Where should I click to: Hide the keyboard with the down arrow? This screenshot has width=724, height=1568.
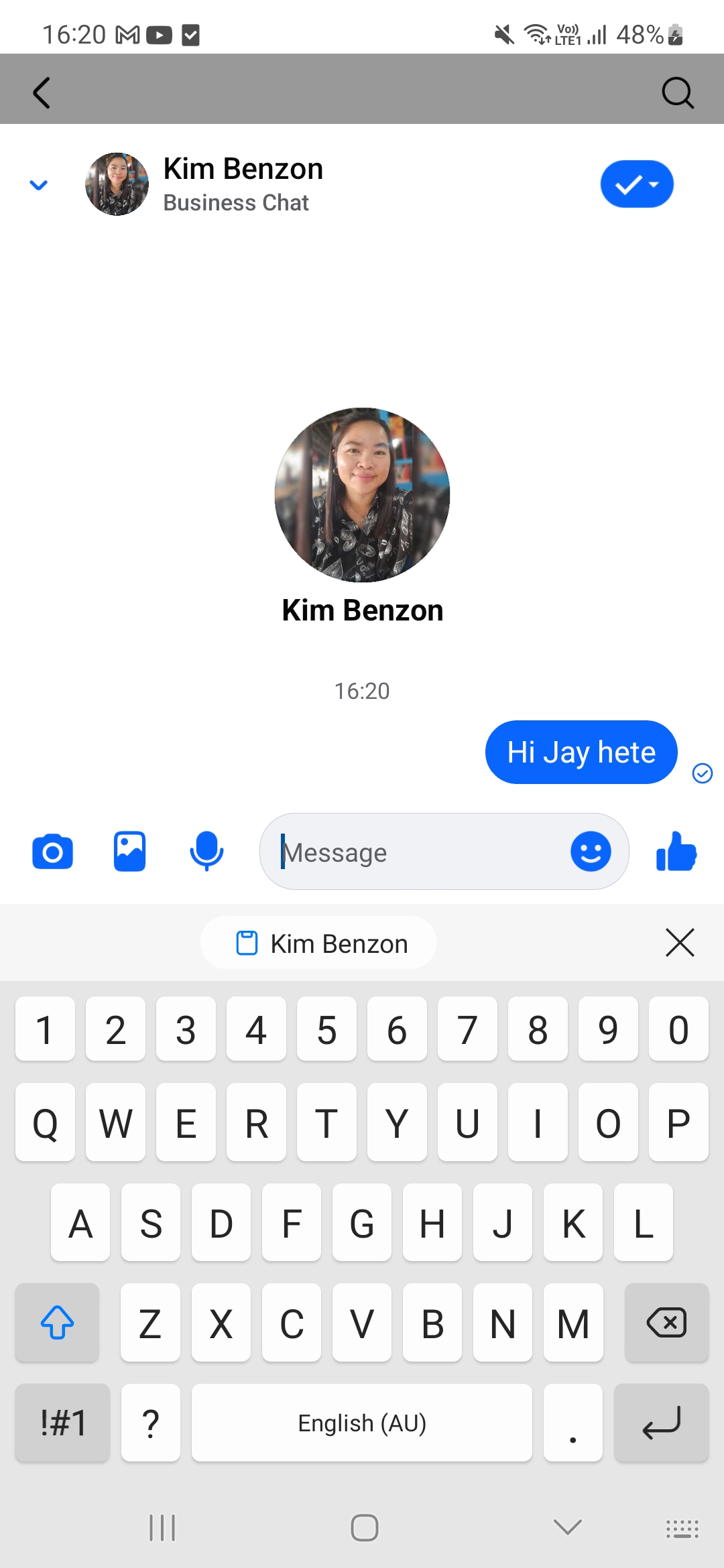[x=567, y=1527]
